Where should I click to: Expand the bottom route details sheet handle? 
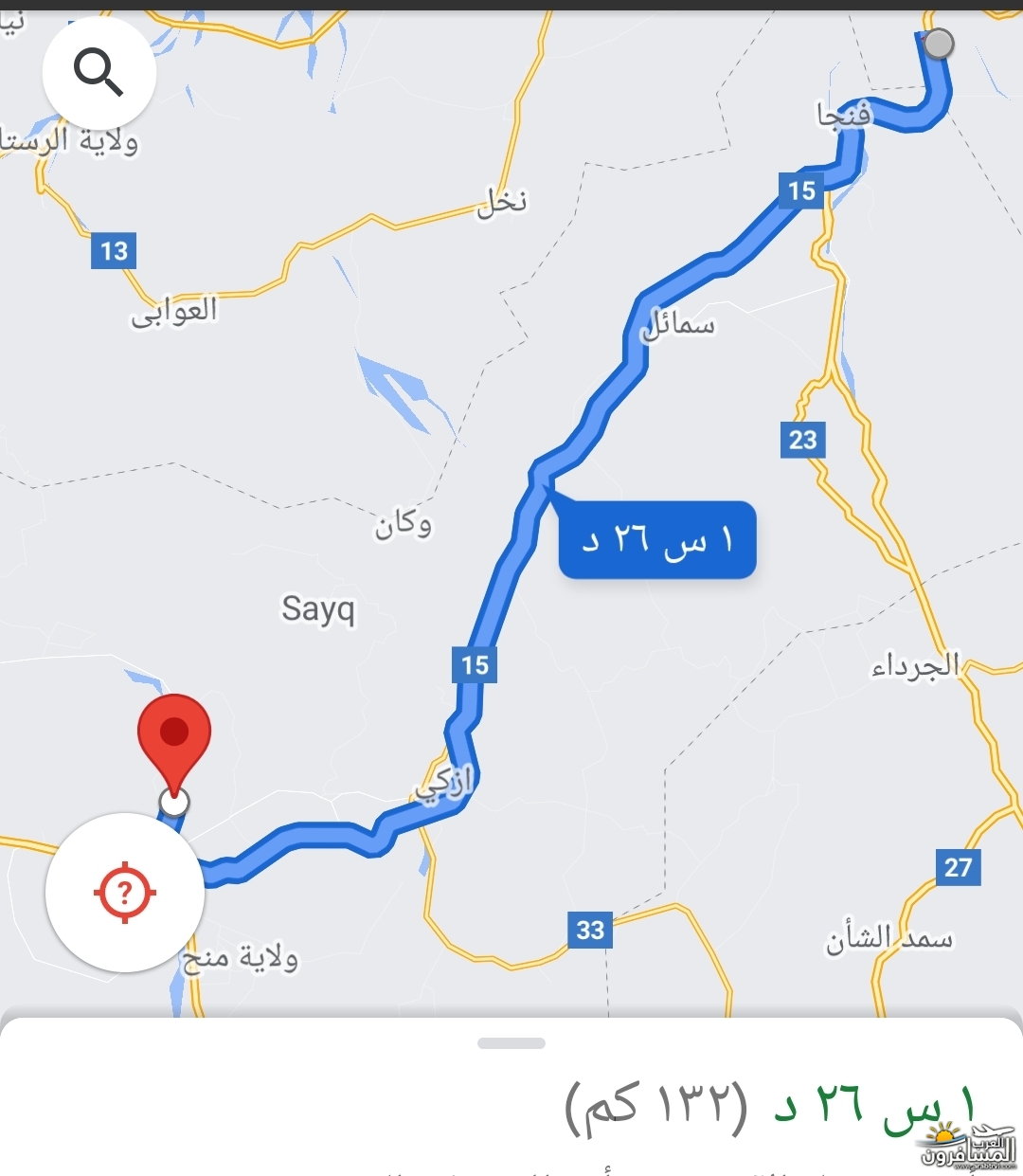511,1043
